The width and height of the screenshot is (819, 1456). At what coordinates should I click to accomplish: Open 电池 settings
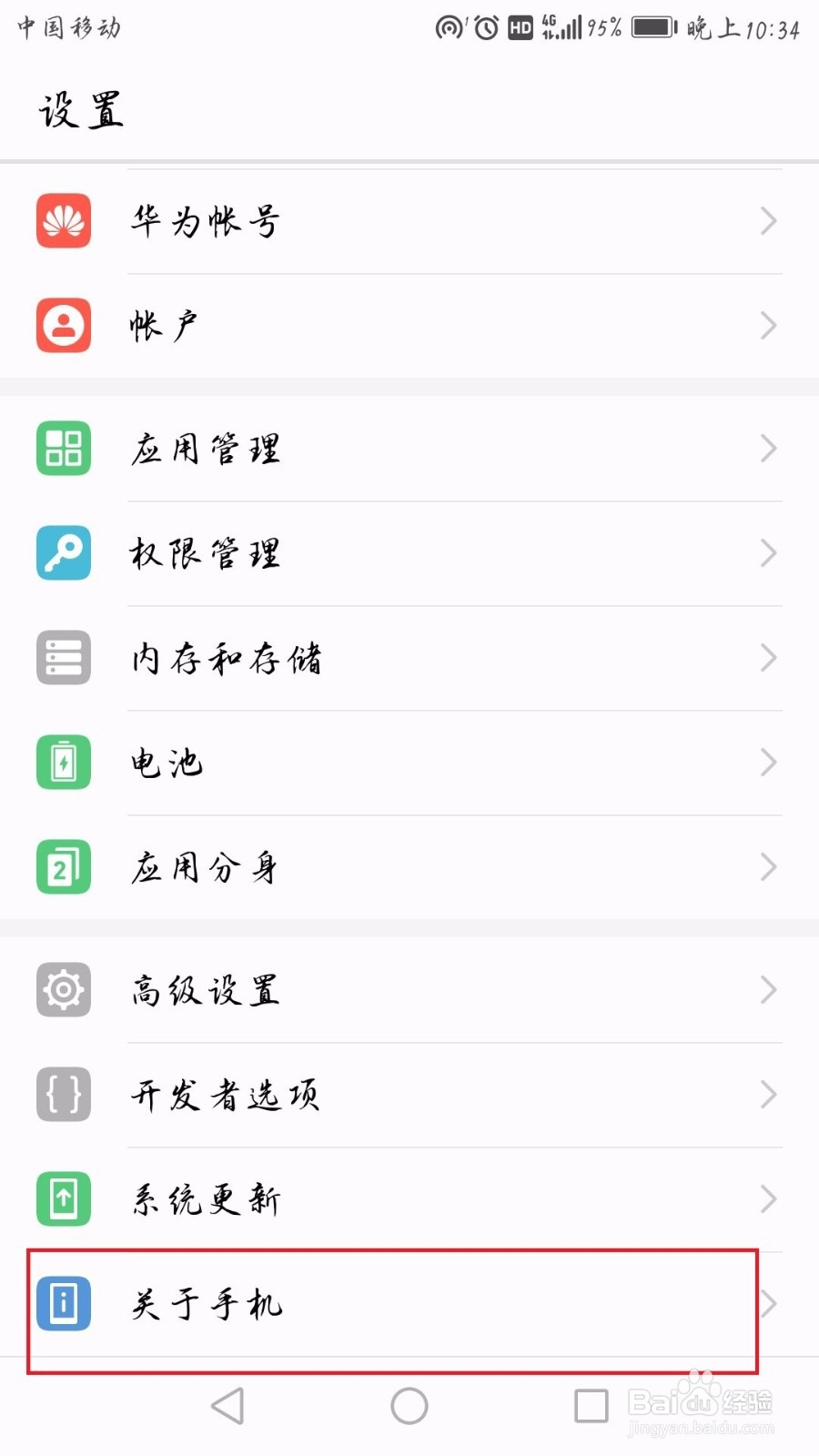click(x=409, y=763)
